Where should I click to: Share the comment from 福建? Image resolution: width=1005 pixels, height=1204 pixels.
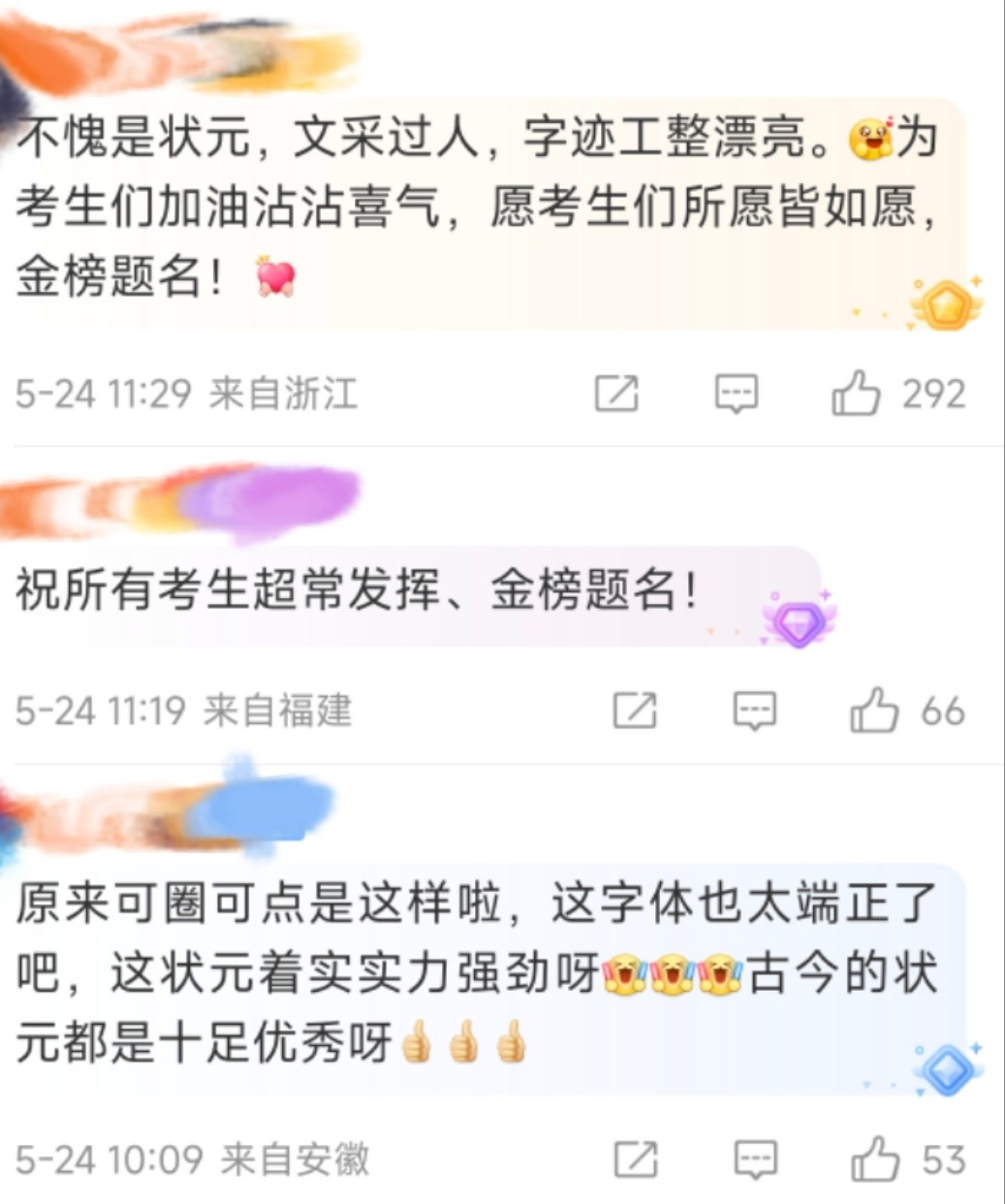click(x=635, y=711)
